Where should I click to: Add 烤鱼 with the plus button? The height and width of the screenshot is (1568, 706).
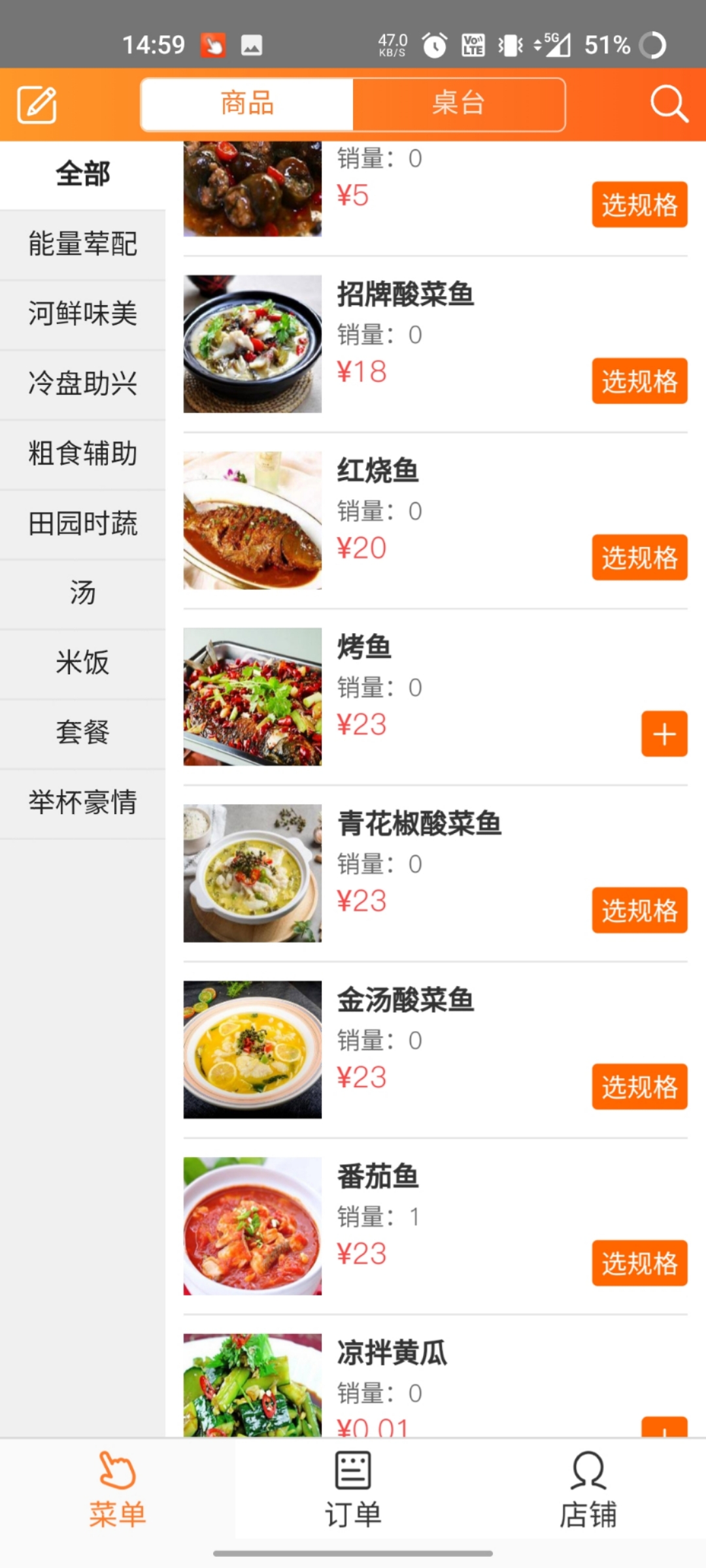[664, 734]
